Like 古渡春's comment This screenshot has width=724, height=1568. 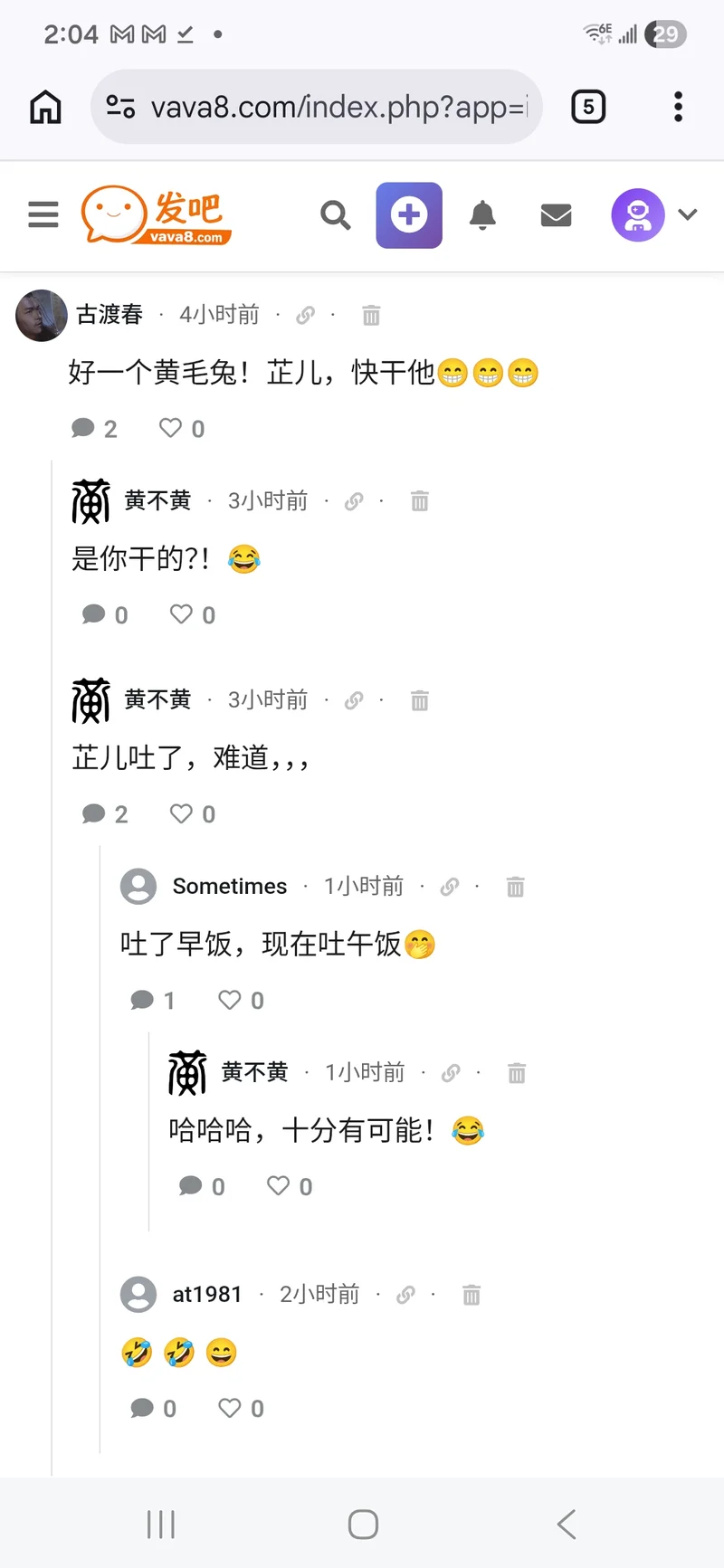click(171, 428)
